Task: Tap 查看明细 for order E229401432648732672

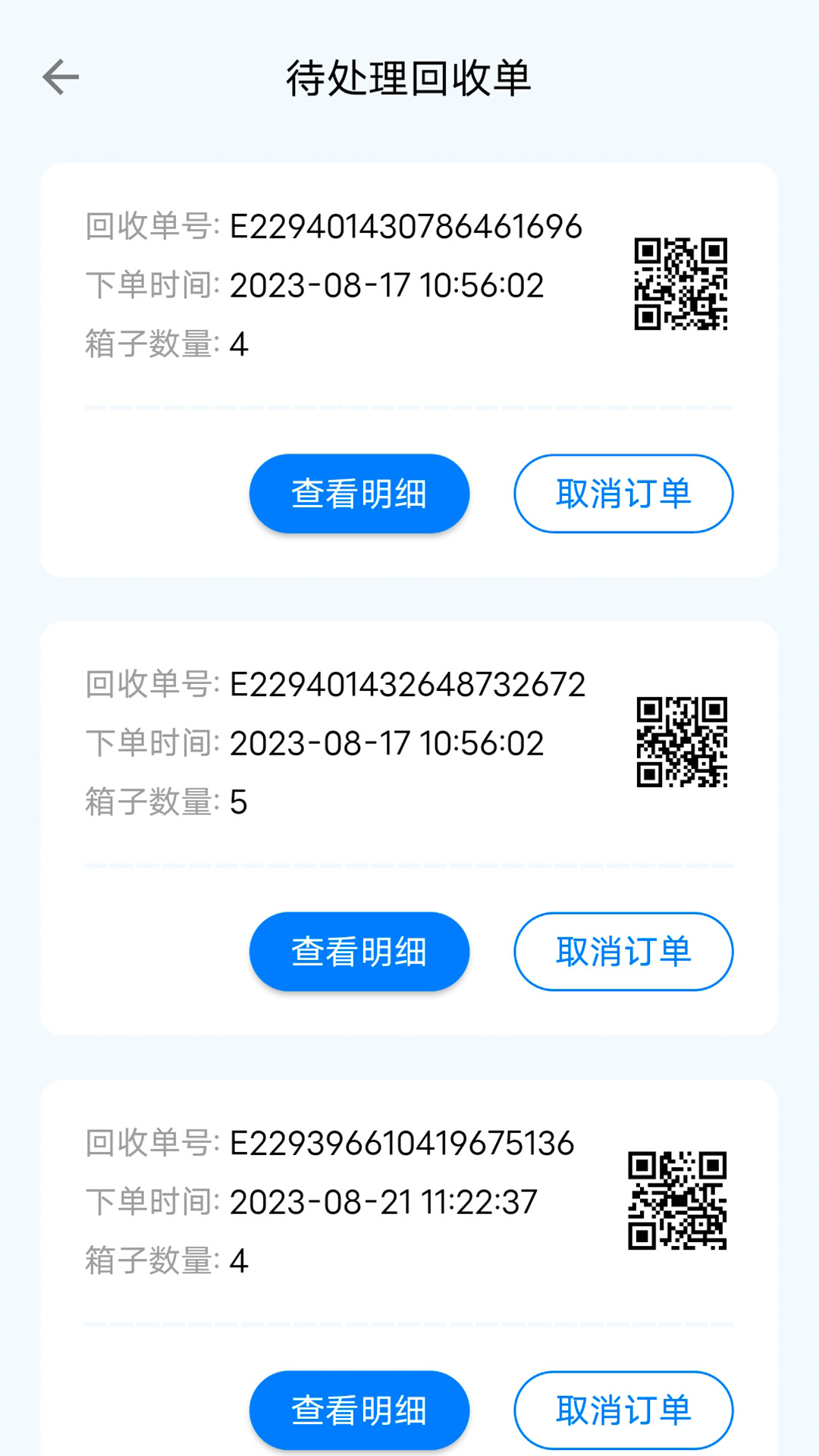Action: click(359, 952)
